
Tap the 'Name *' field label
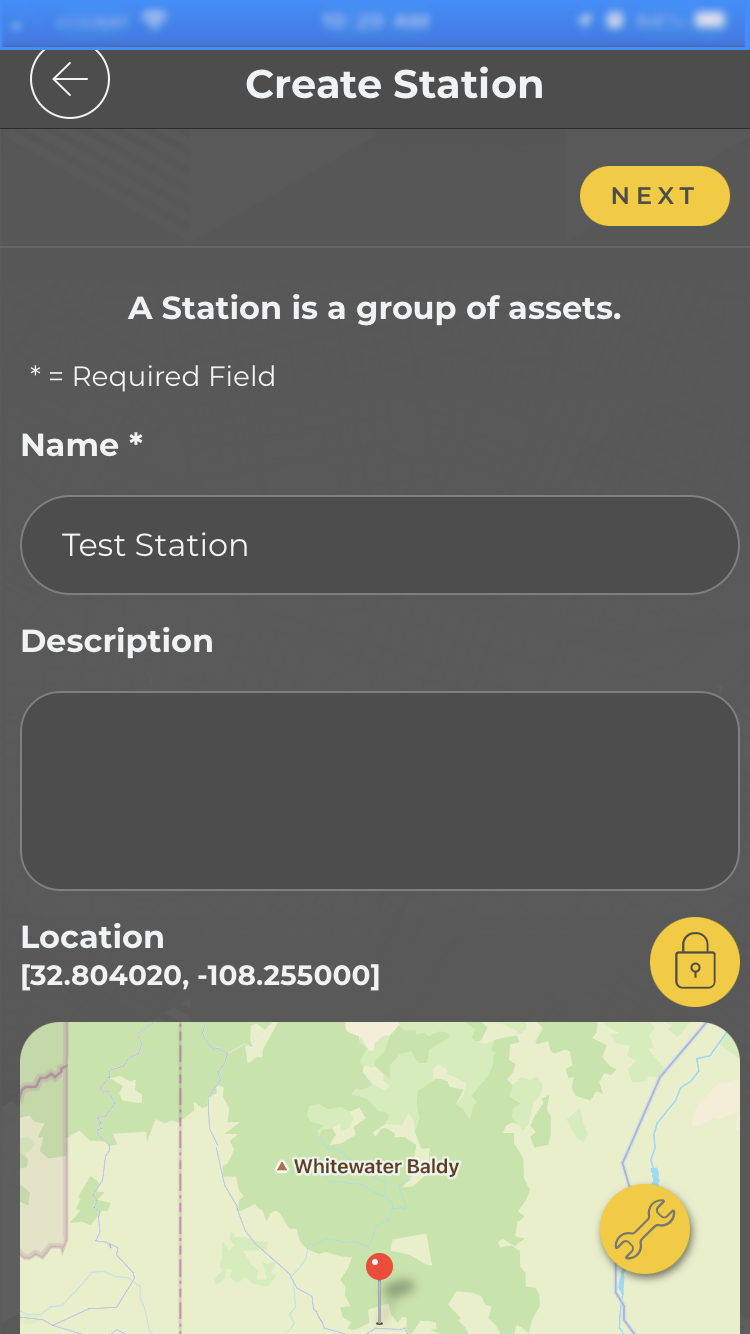(81, 445)
